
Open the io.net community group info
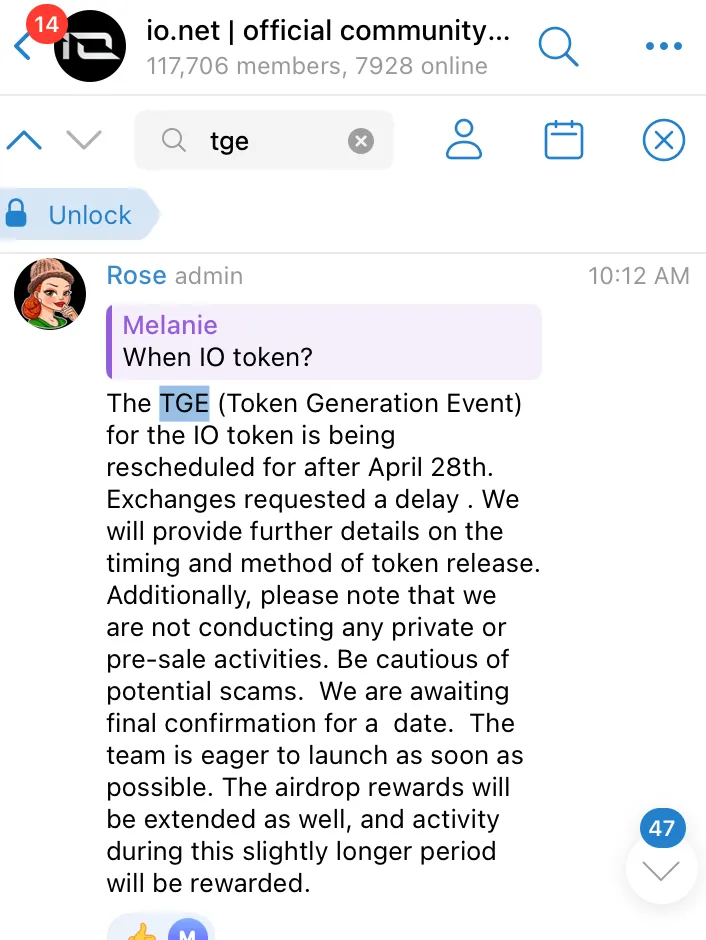coord(327,46)
